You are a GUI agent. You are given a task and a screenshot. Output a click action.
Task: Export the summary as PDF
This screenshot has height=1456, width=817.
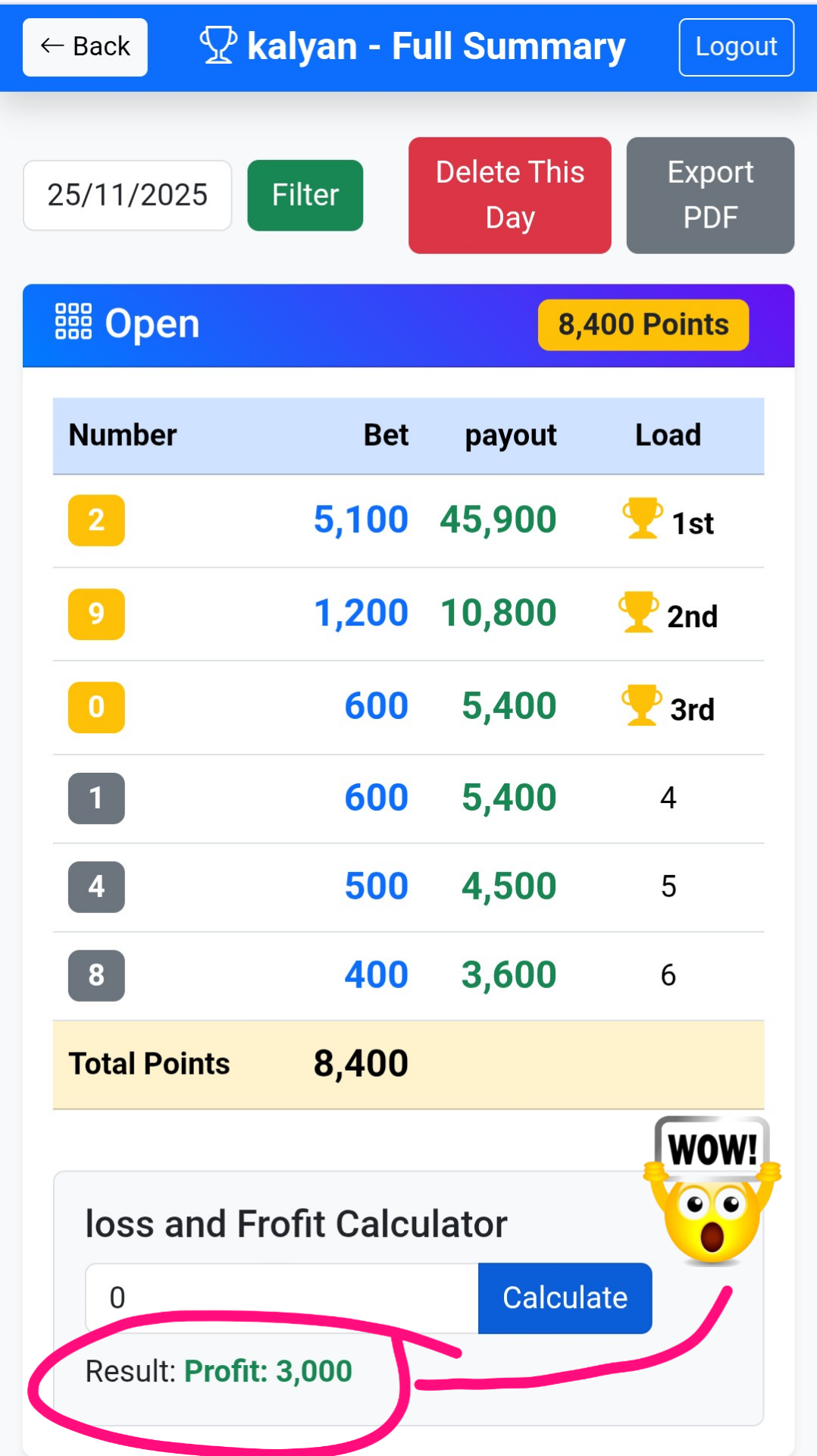click(709, 195)
